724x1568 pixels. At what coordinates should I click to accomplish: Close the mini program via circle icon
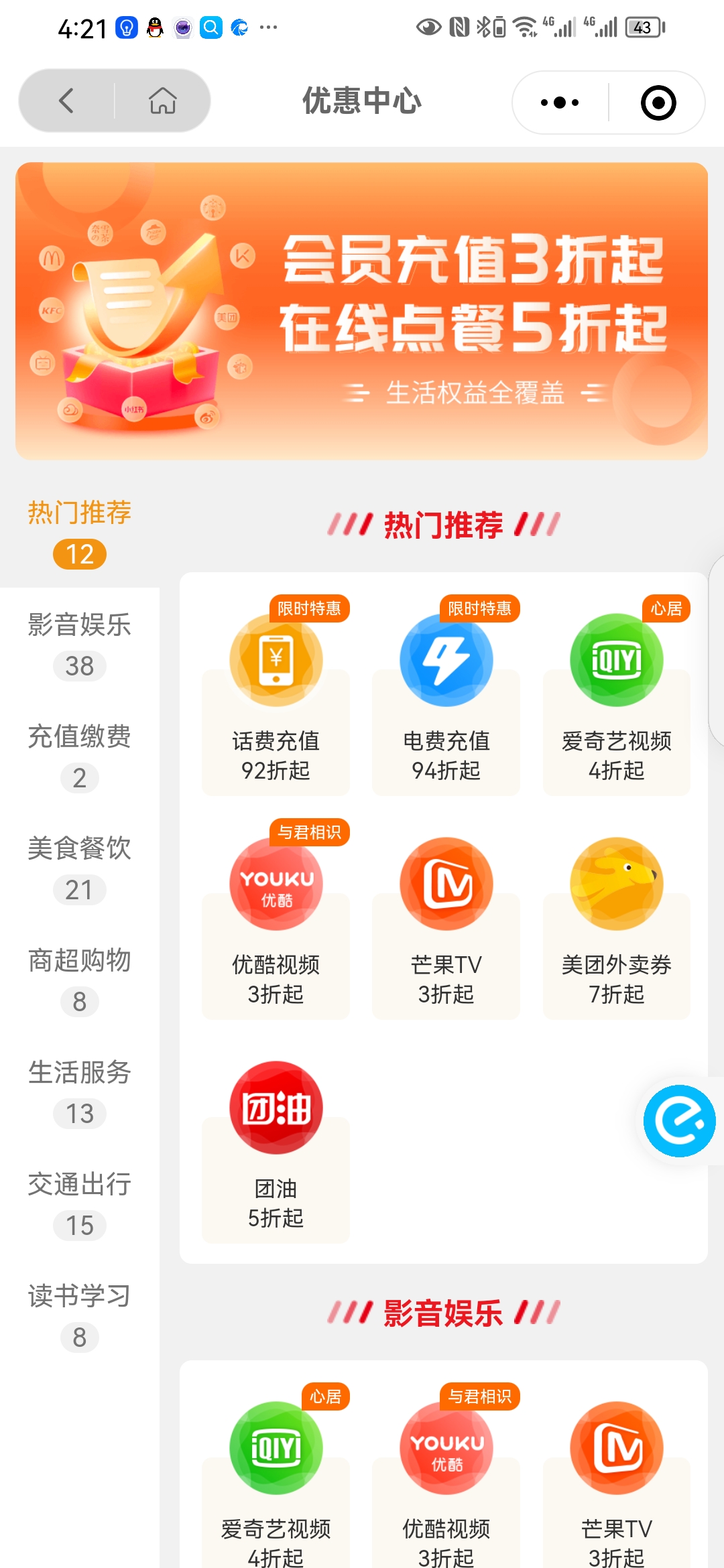tap(658, 103)
